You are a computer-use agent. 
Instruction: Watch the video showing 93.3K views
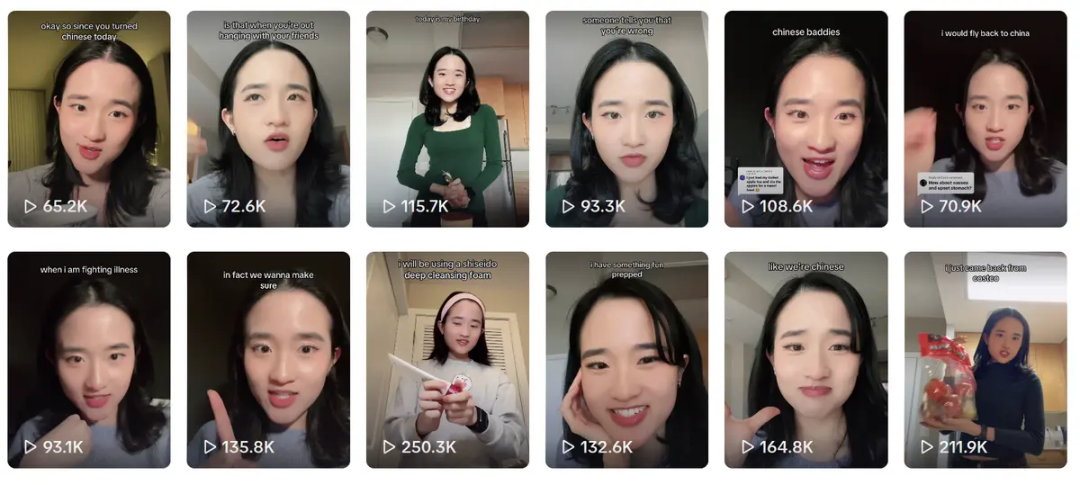(626, 119)
